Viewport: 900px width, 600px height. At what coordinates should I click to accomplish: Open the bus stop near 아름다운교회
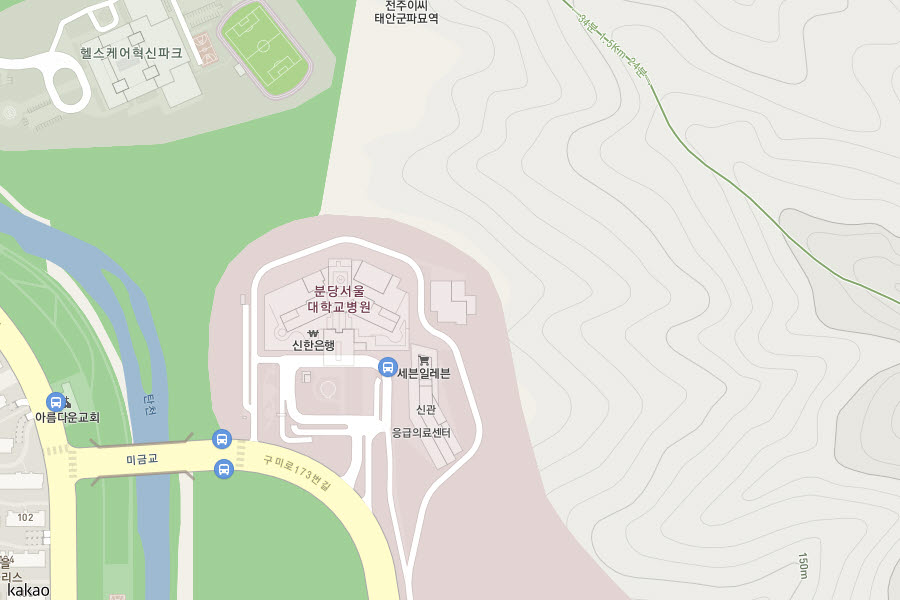click(55, 402)
